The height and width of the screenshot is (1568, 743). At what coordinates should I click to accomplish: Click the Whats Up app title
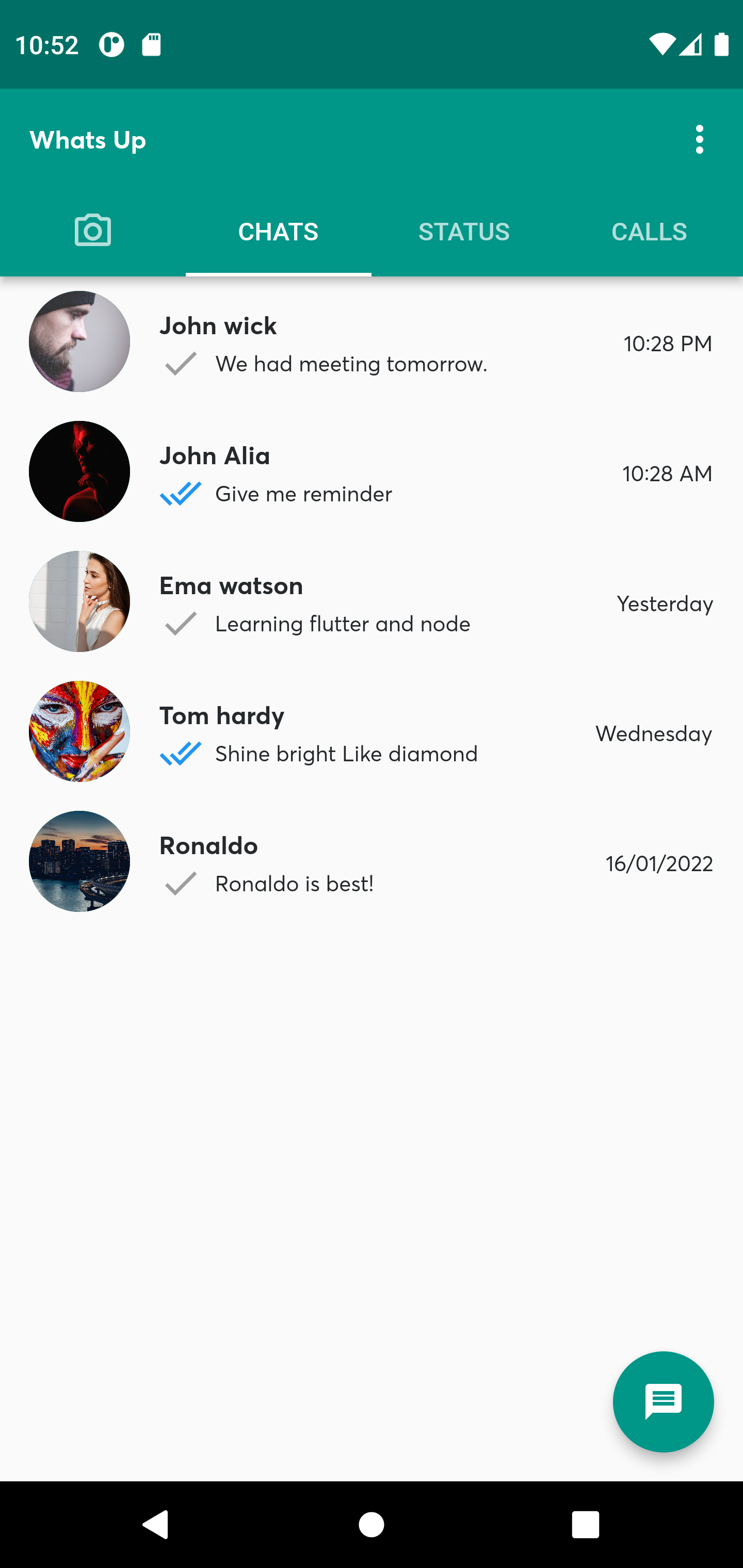pyautogui.click(x=88, y=139)
